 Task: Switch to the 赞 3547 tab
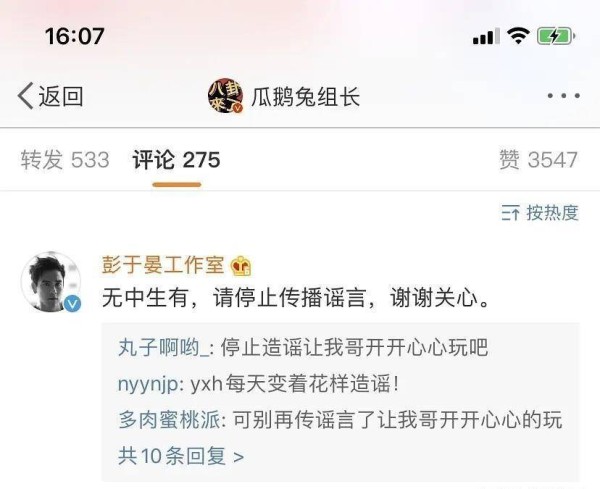coord(538,160)
